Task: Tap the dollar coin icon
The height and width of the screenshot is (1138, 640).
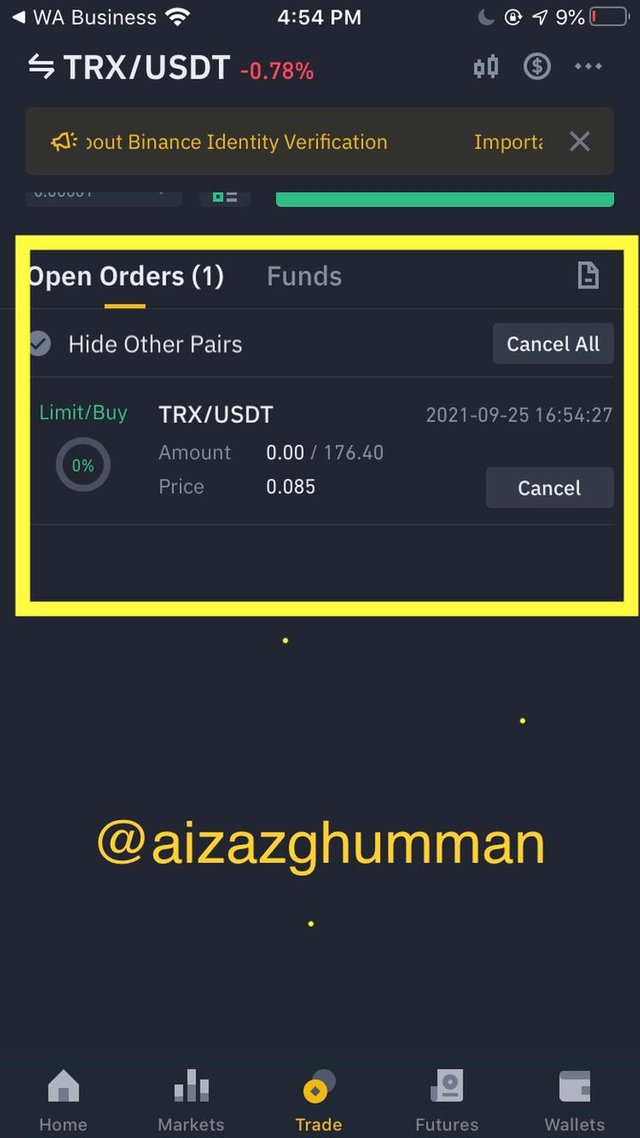Action: (537, 67)
